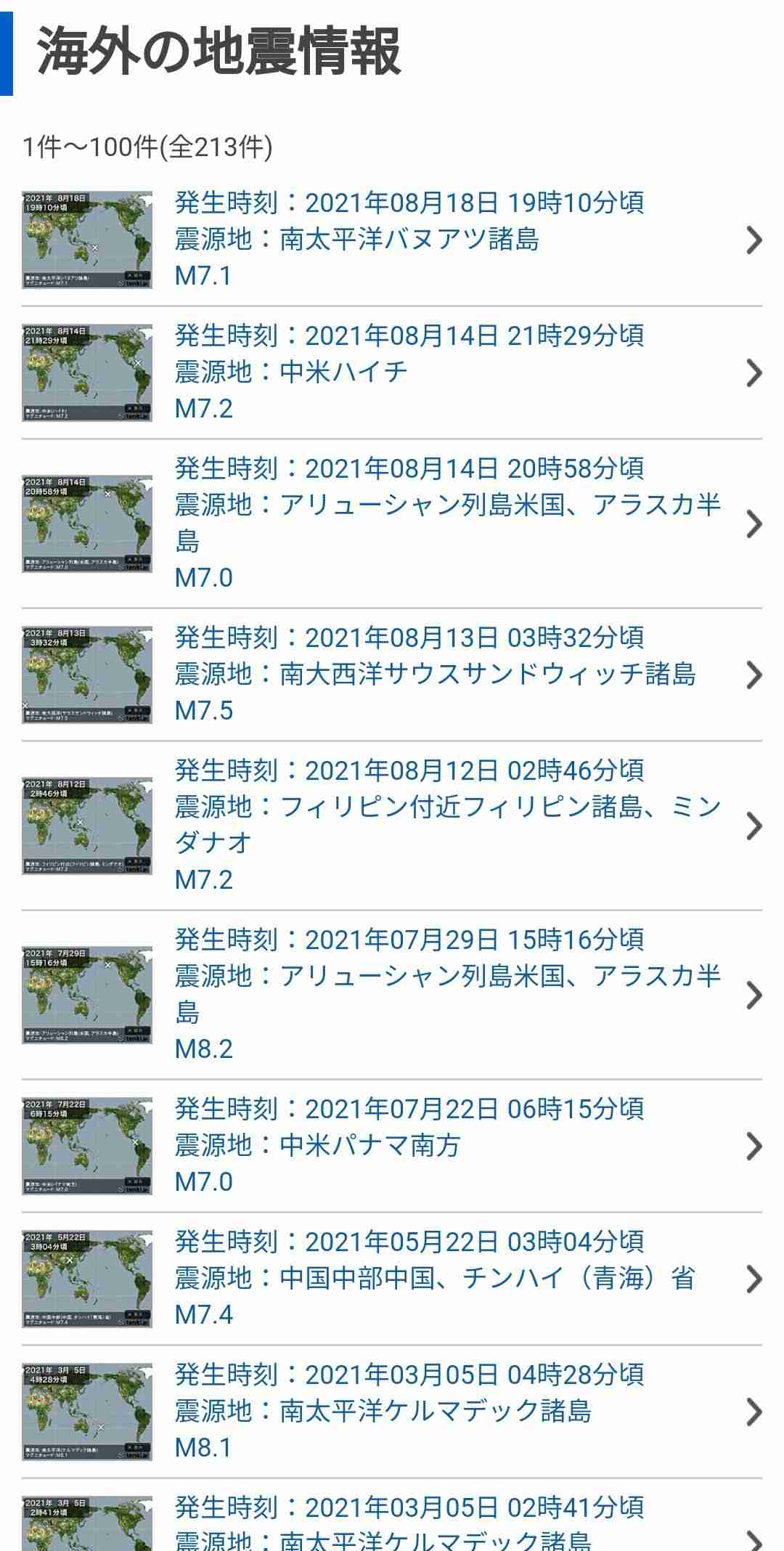Viewport: 784px width, 1551px height.
Task: View the August 14 20:58 Aleutian M7.0 quake
Action: (x=392, y=524)
